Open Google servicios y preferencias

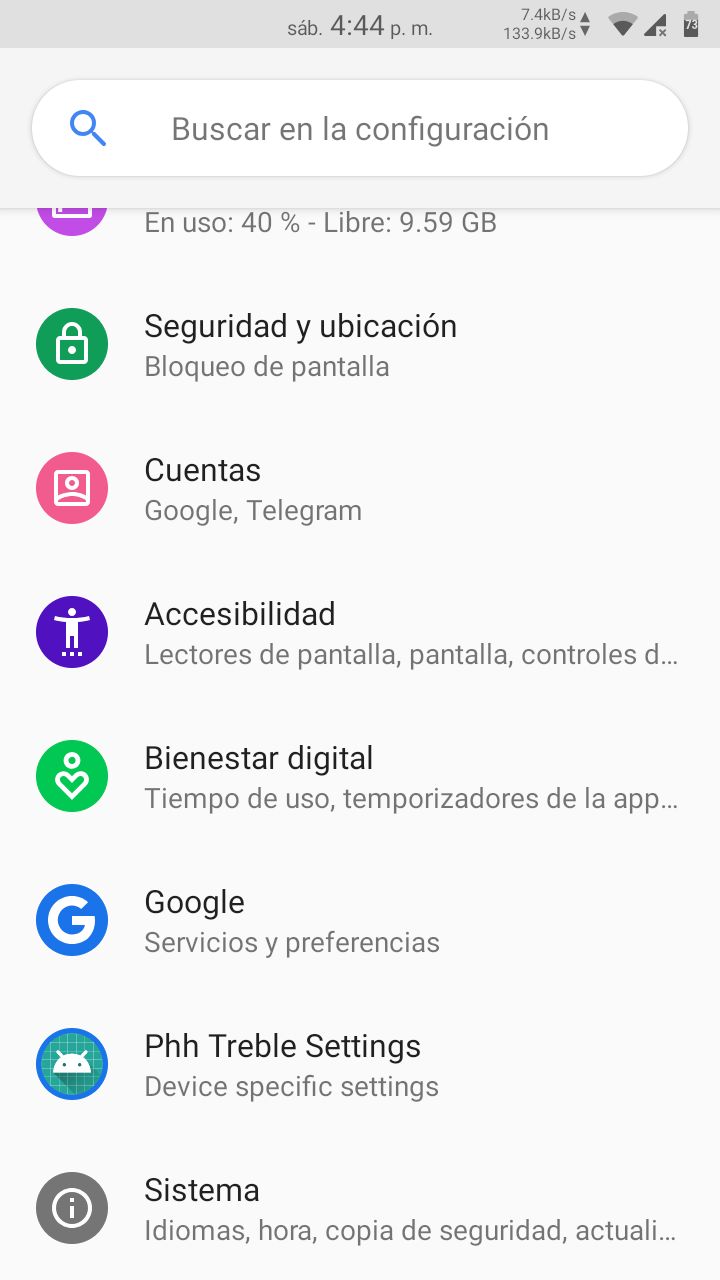click(x=360, y=921)
